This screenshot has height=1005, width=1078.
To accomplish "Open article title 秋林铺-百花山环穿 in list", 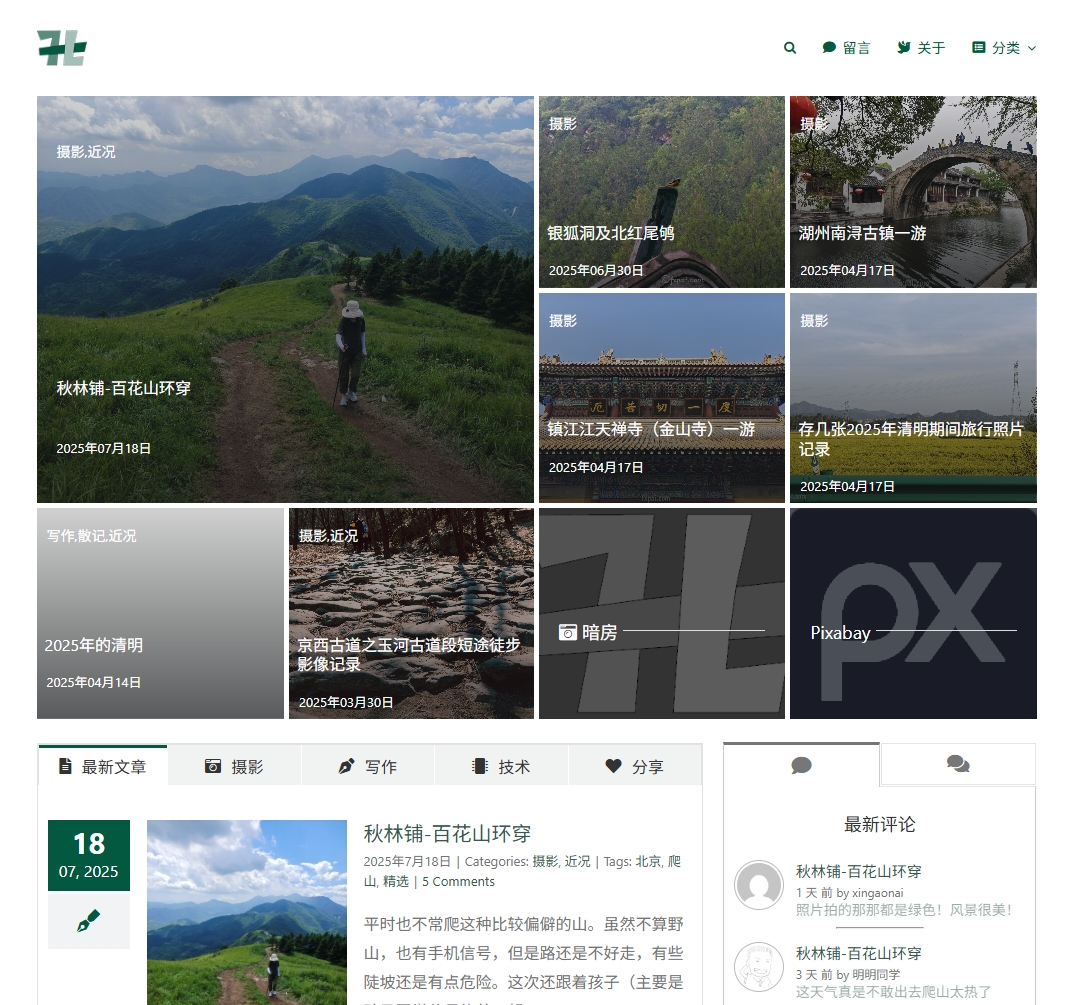I will coord(447,833).
